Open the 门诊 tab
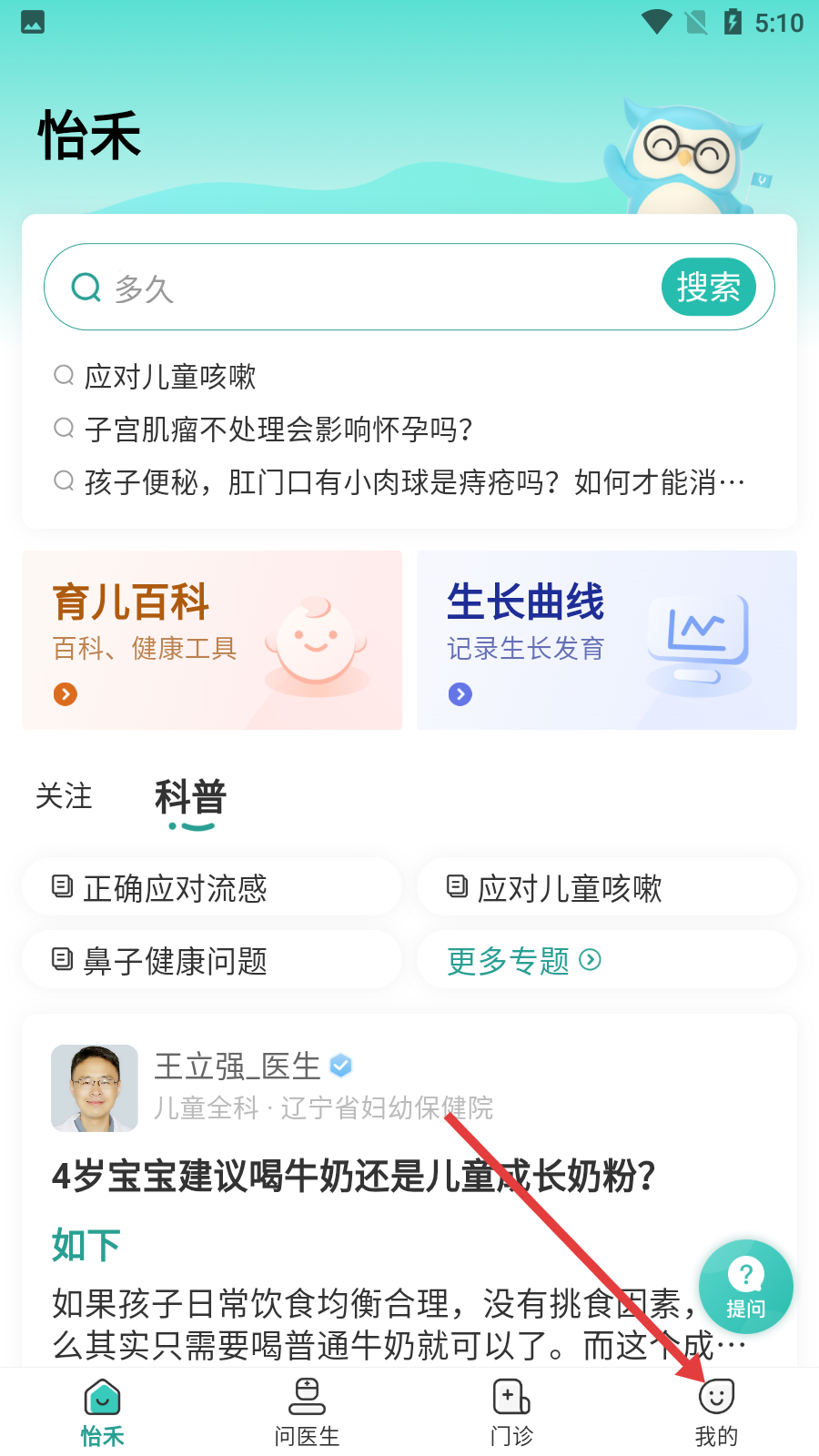Screen dimensions: 819x1456 click(x=511, y=1411)
